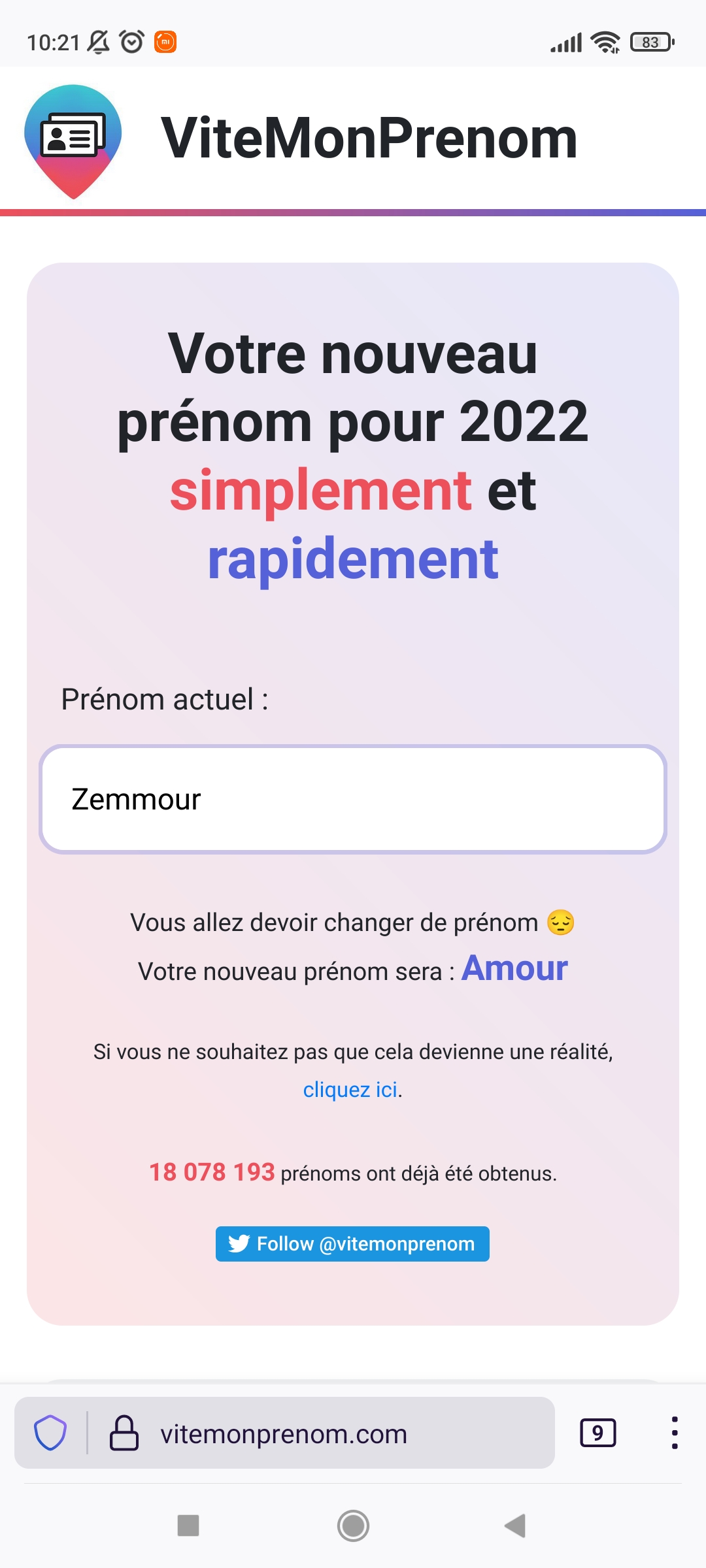Open the browser three-dot menu

click(x=675, y=1433)
